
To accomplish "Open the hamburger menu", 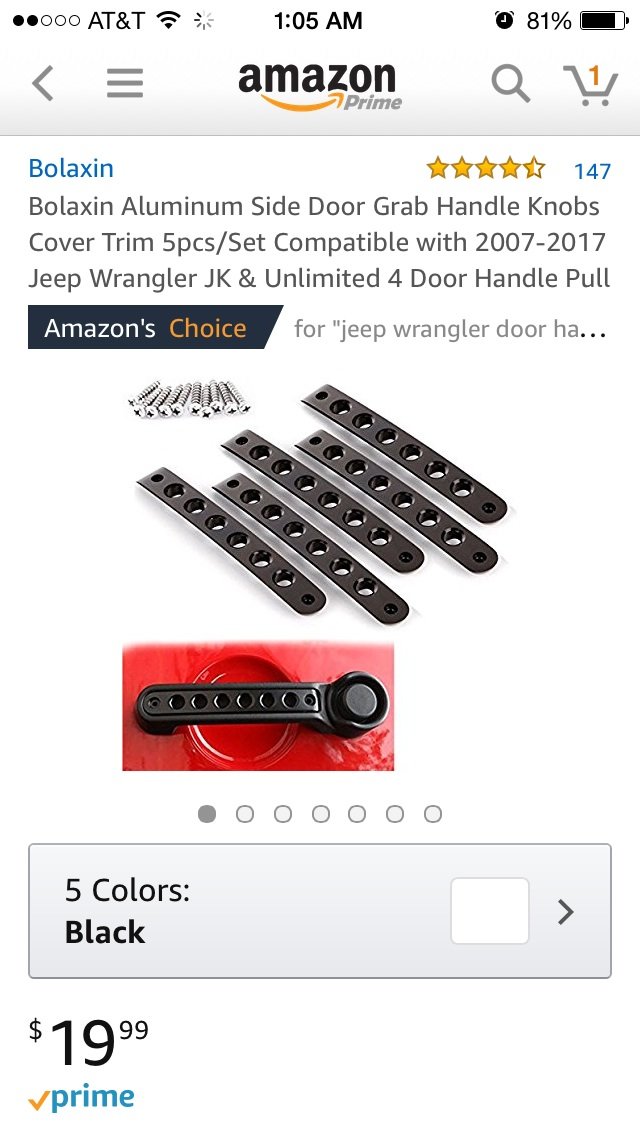I will [125, 84].
